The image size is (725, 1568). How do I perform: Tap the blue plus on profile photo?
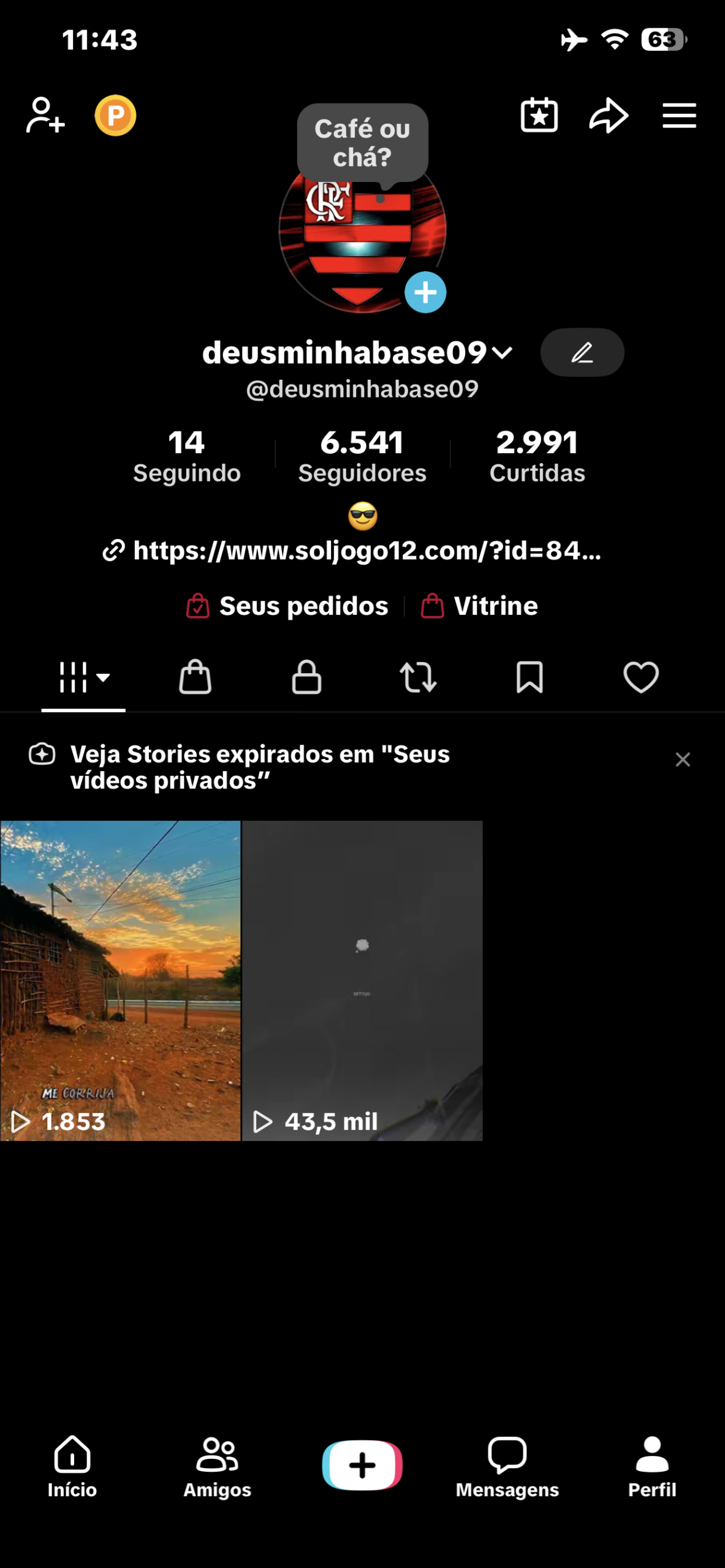(425, 292)
